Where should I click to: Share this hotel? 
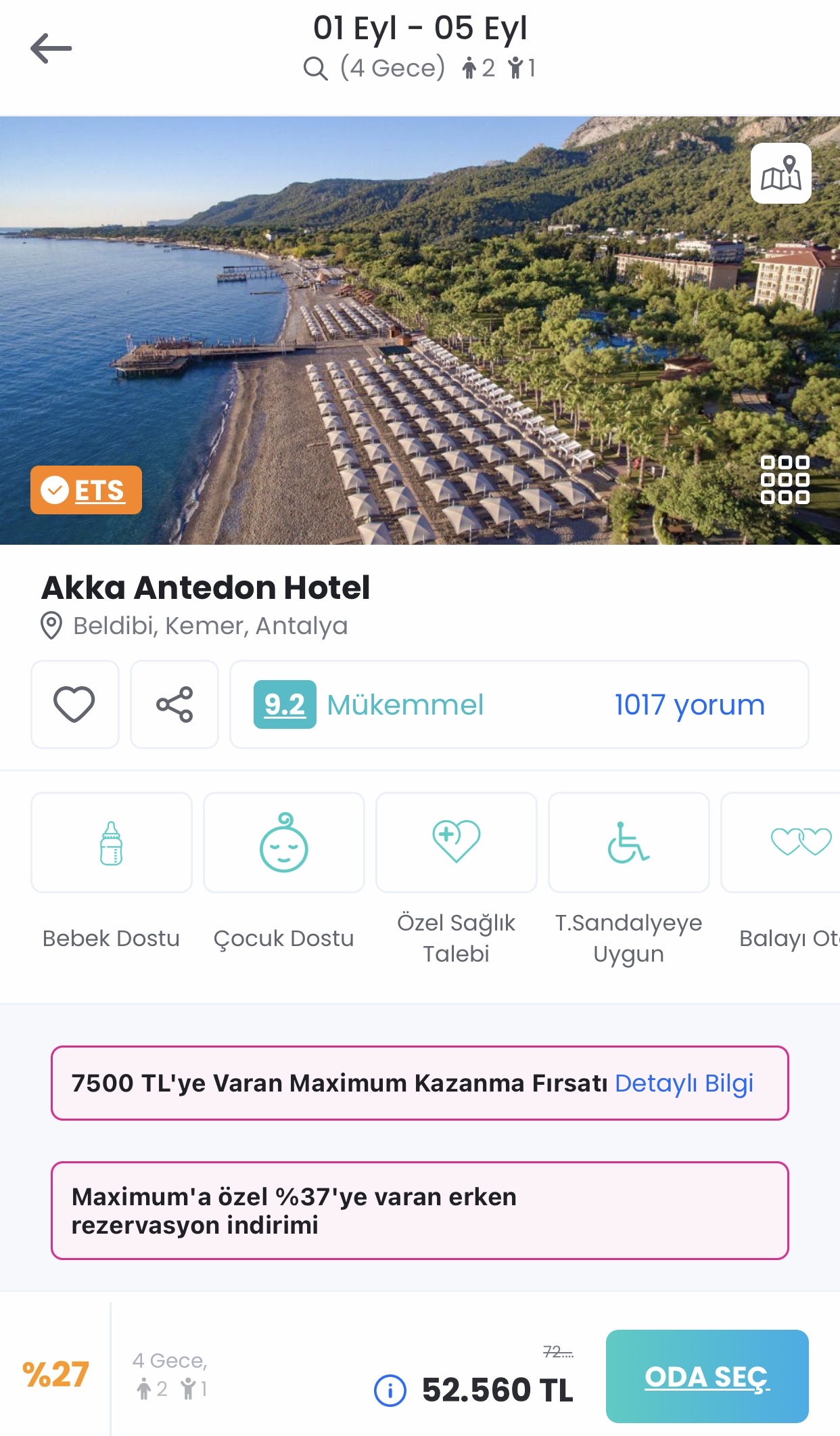pyautogui.click(x=174, y=704)
